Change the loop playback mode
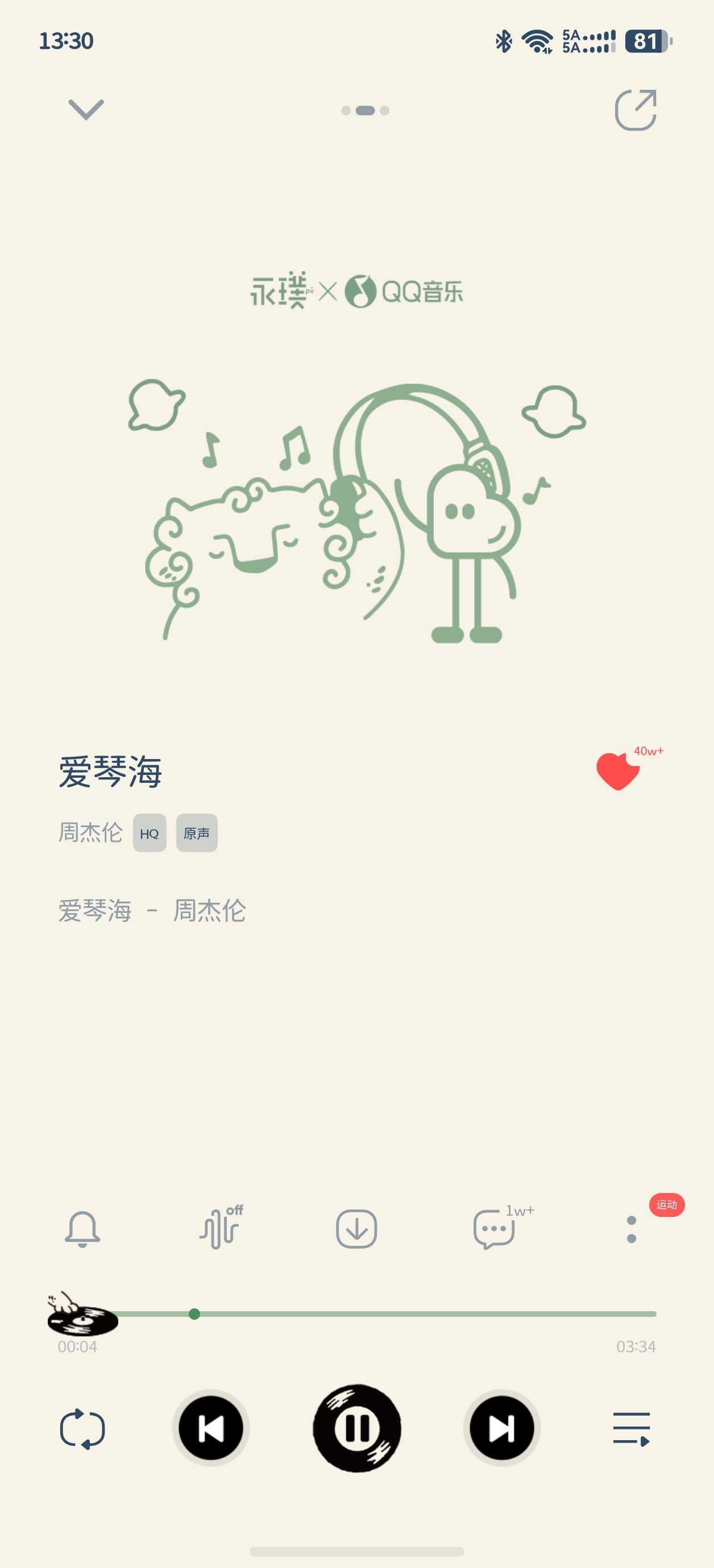The height and width of the screenshot is (1568, 714). [82, 1428]
